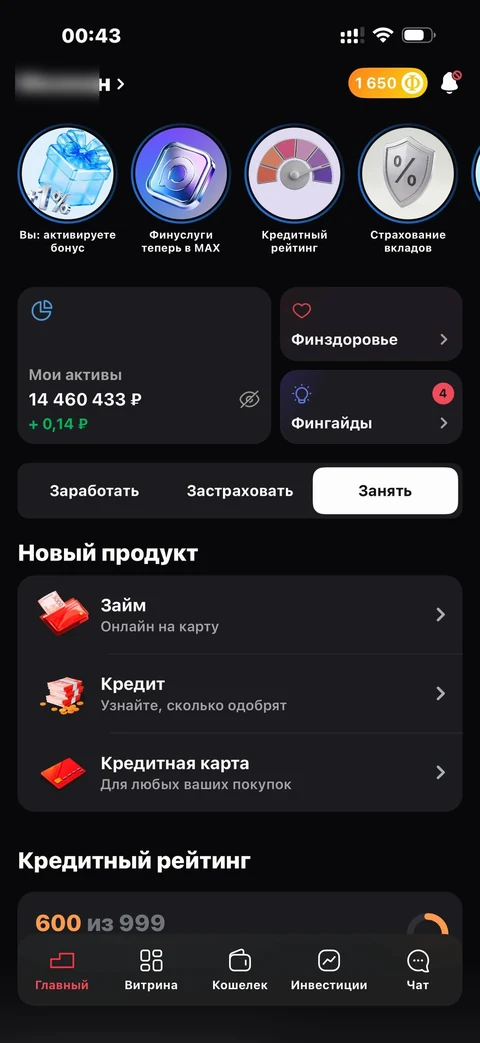Go to the Витрина tab
The width and height of the screenshot is (480, 1043).
[x=151, y=970]
